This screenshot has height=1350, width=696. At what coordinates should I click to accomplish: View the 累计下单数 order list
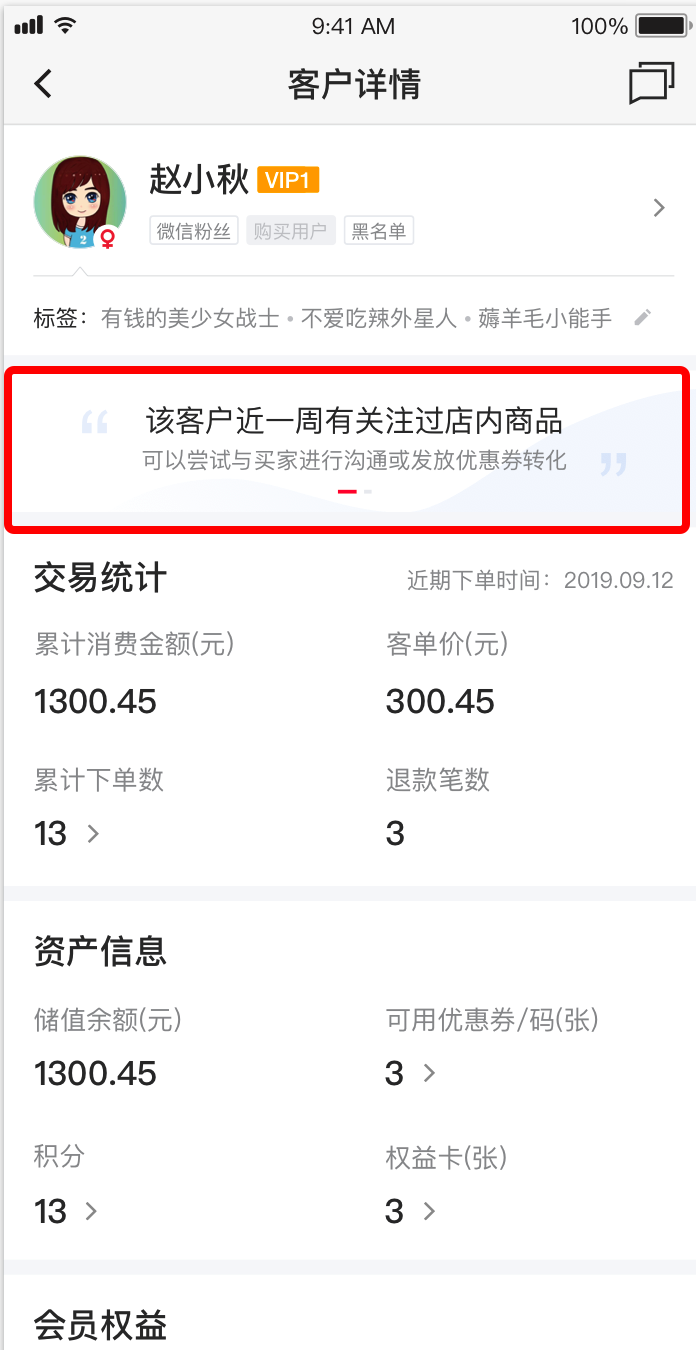pos(68,833)
